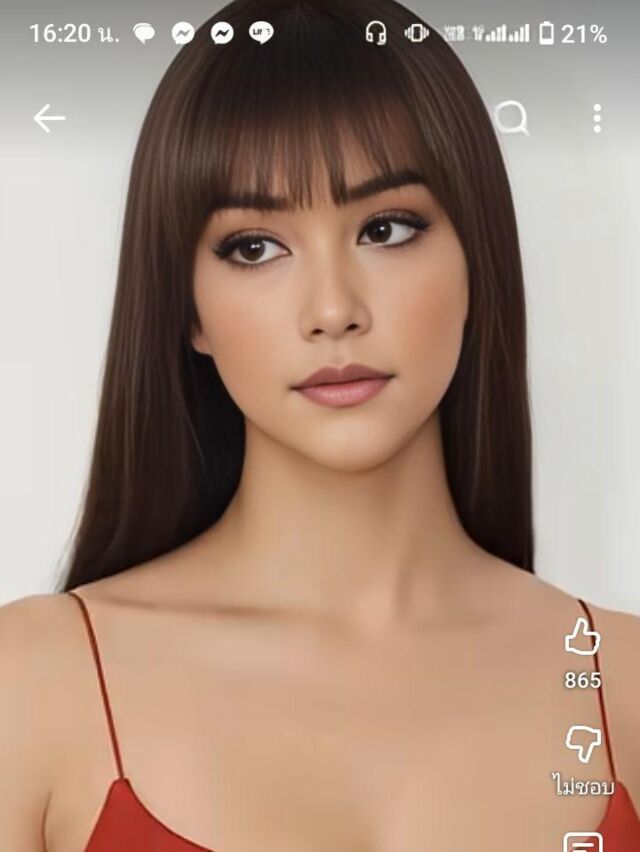Open the three-dot overflow menu
640x852 pixels.
[597, 118]
